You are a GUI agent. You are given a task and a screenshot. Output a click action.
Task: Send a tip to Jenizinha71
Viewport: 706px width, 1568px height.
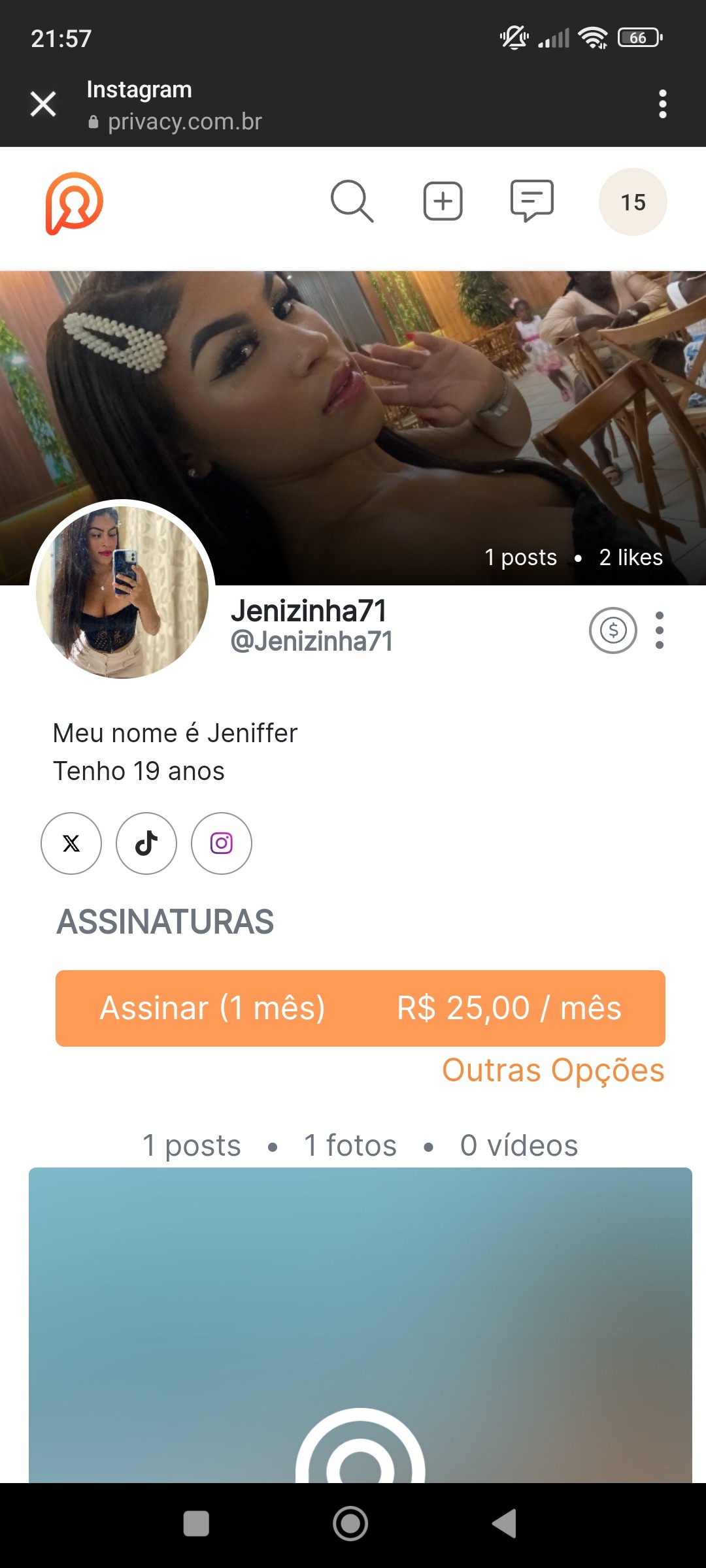pos(613,630)
